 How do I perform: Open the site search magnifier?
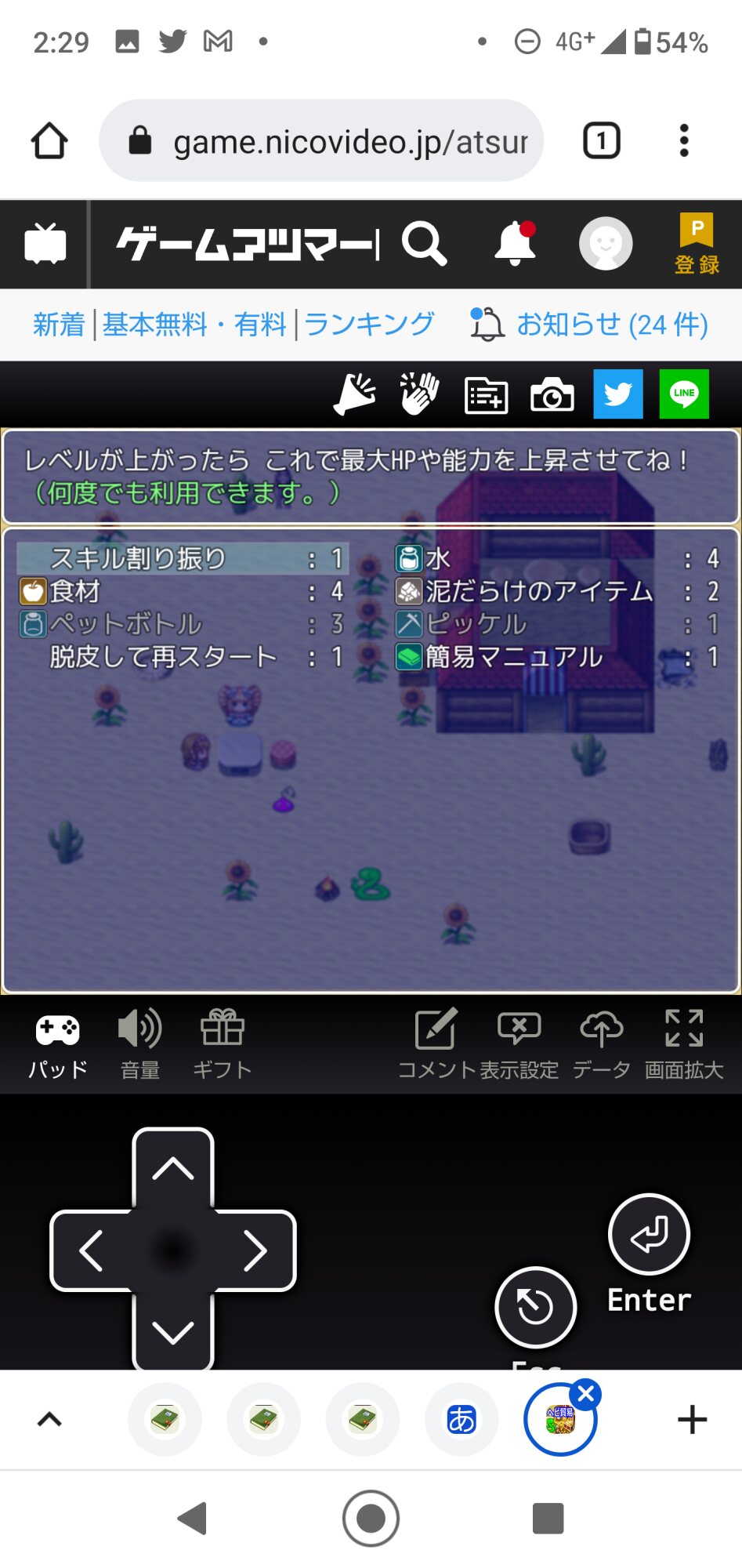[x=424, y=244]
